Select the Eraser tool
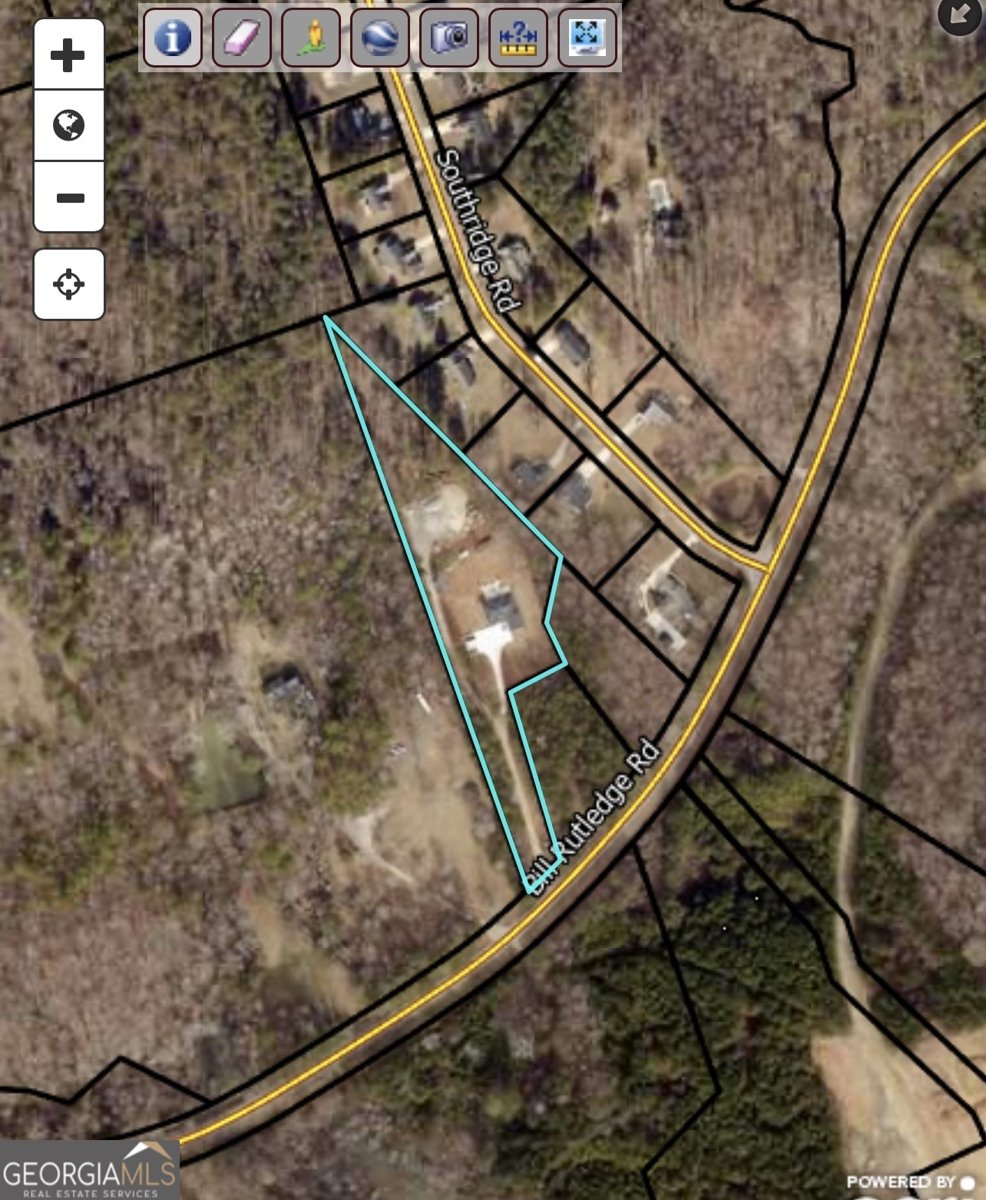The image size is (986, 1200). coord(240,39)
